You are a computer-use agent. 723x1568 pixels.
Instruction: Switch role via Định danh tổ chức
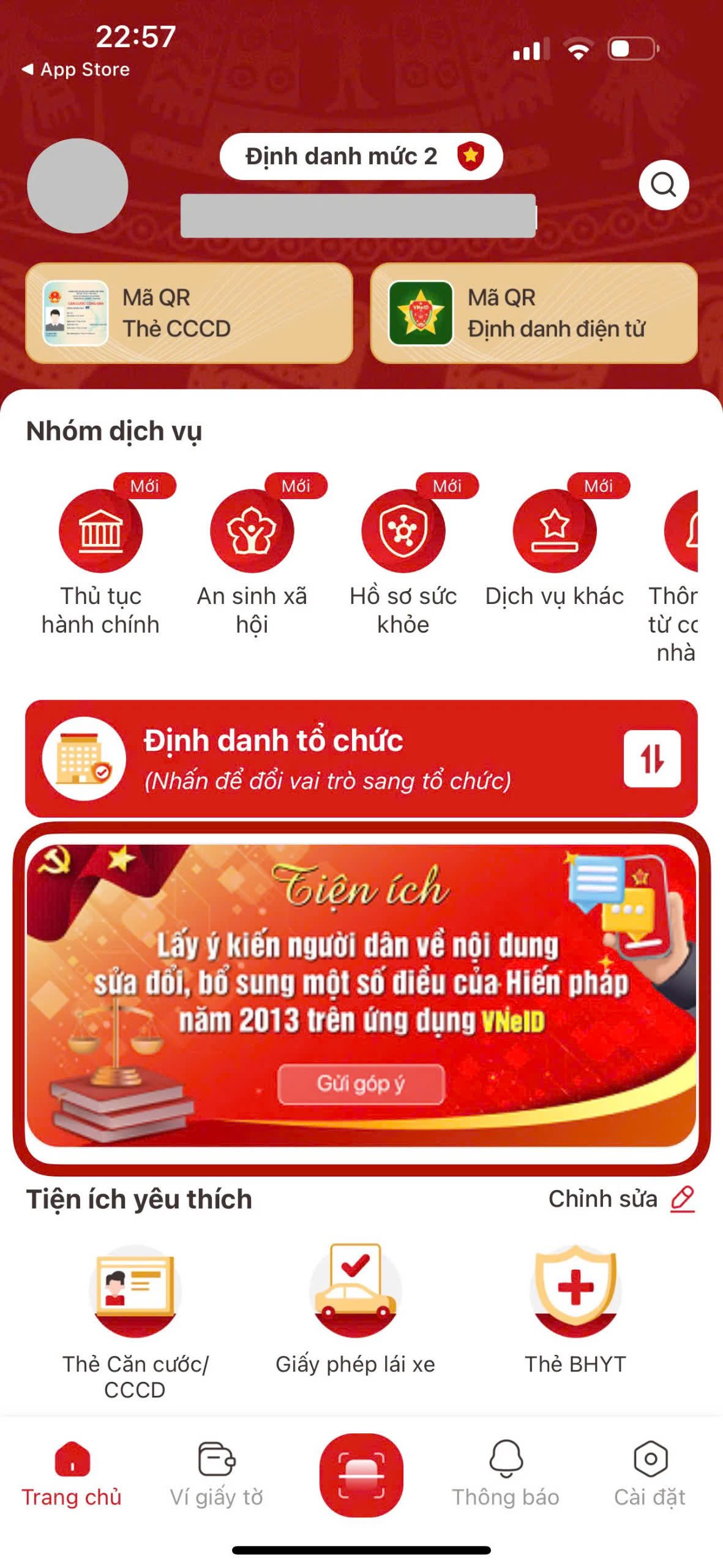(361, 758)
